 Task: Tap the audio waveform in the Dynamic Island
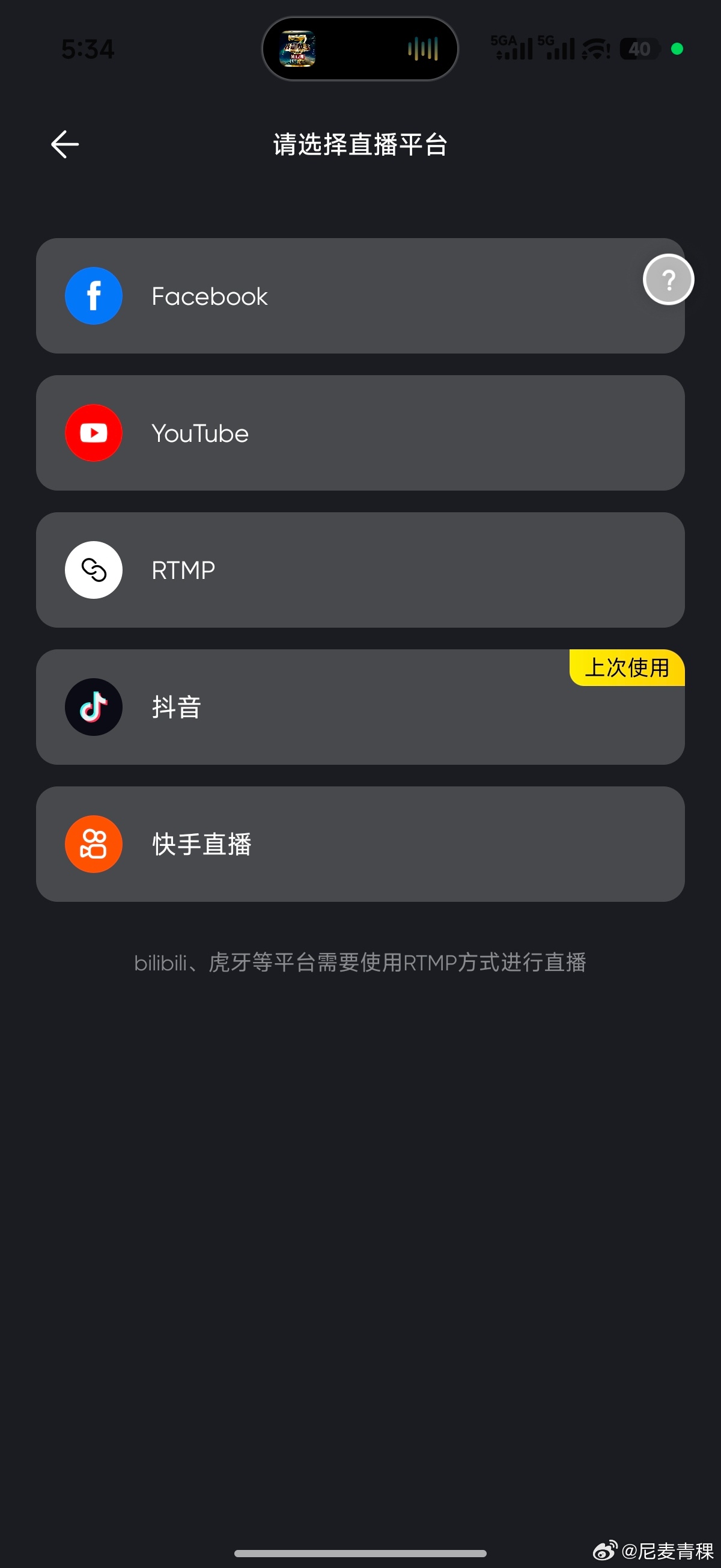422,49
